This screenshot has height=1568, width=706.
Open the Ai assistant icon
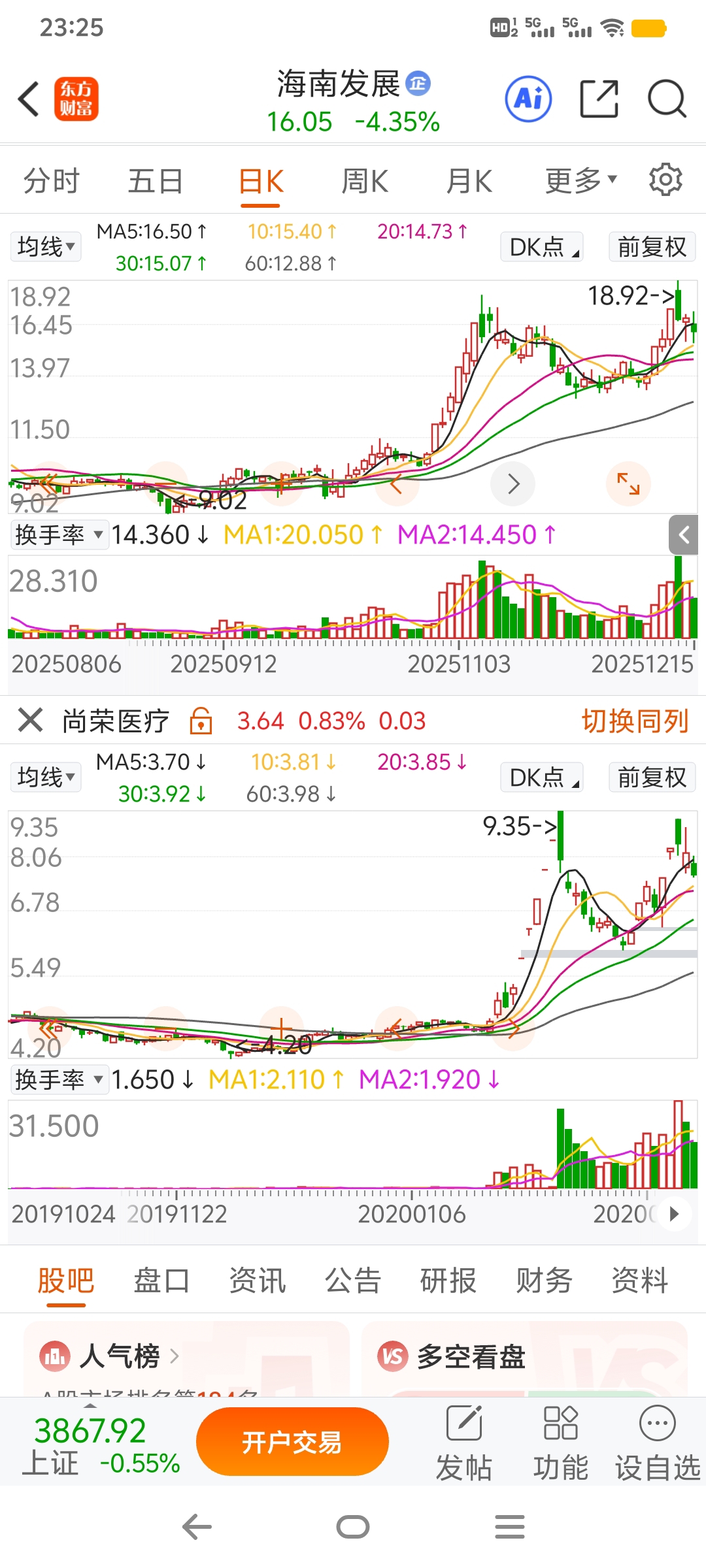(528, 99)
